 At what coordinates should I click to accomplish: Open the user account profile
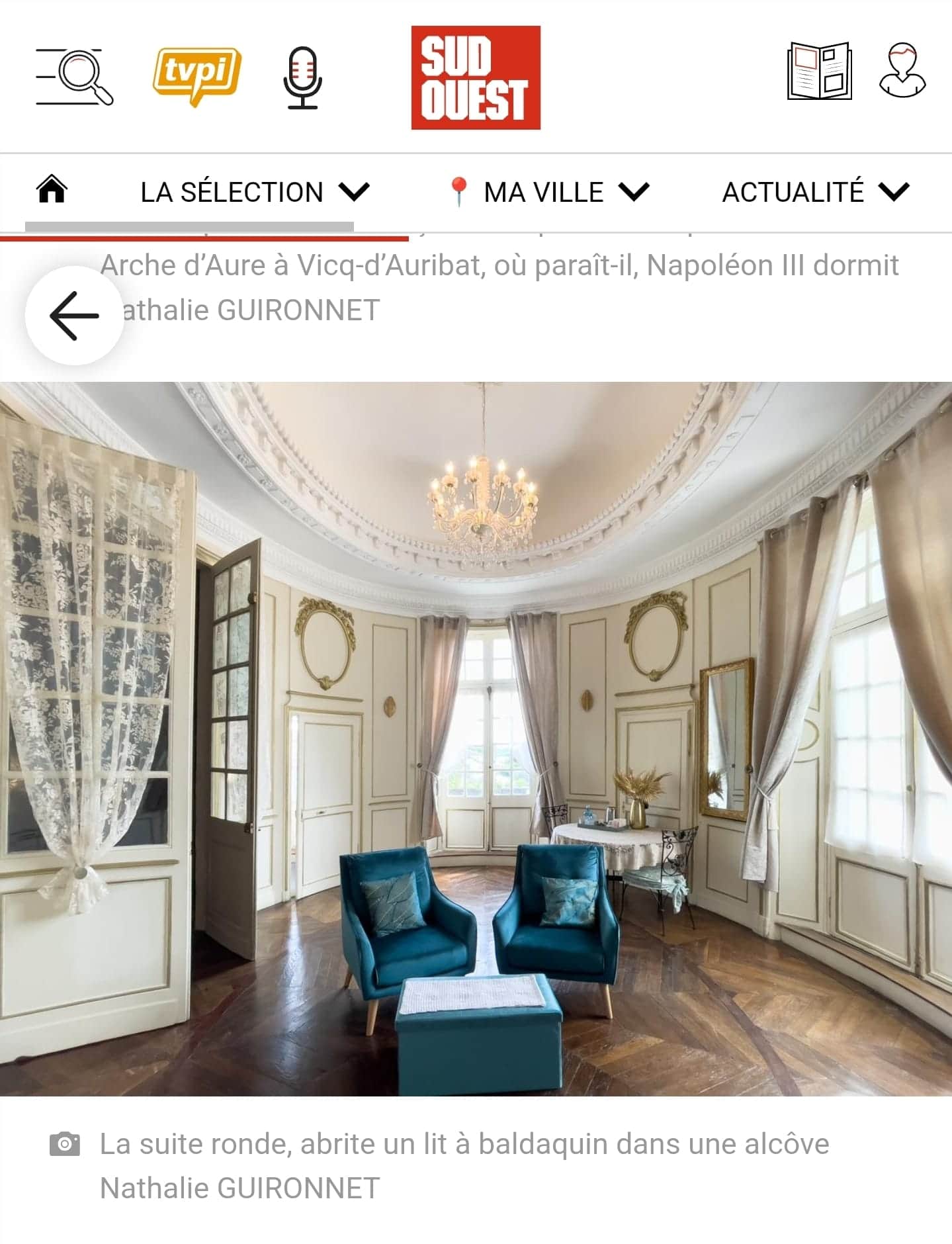902,71
